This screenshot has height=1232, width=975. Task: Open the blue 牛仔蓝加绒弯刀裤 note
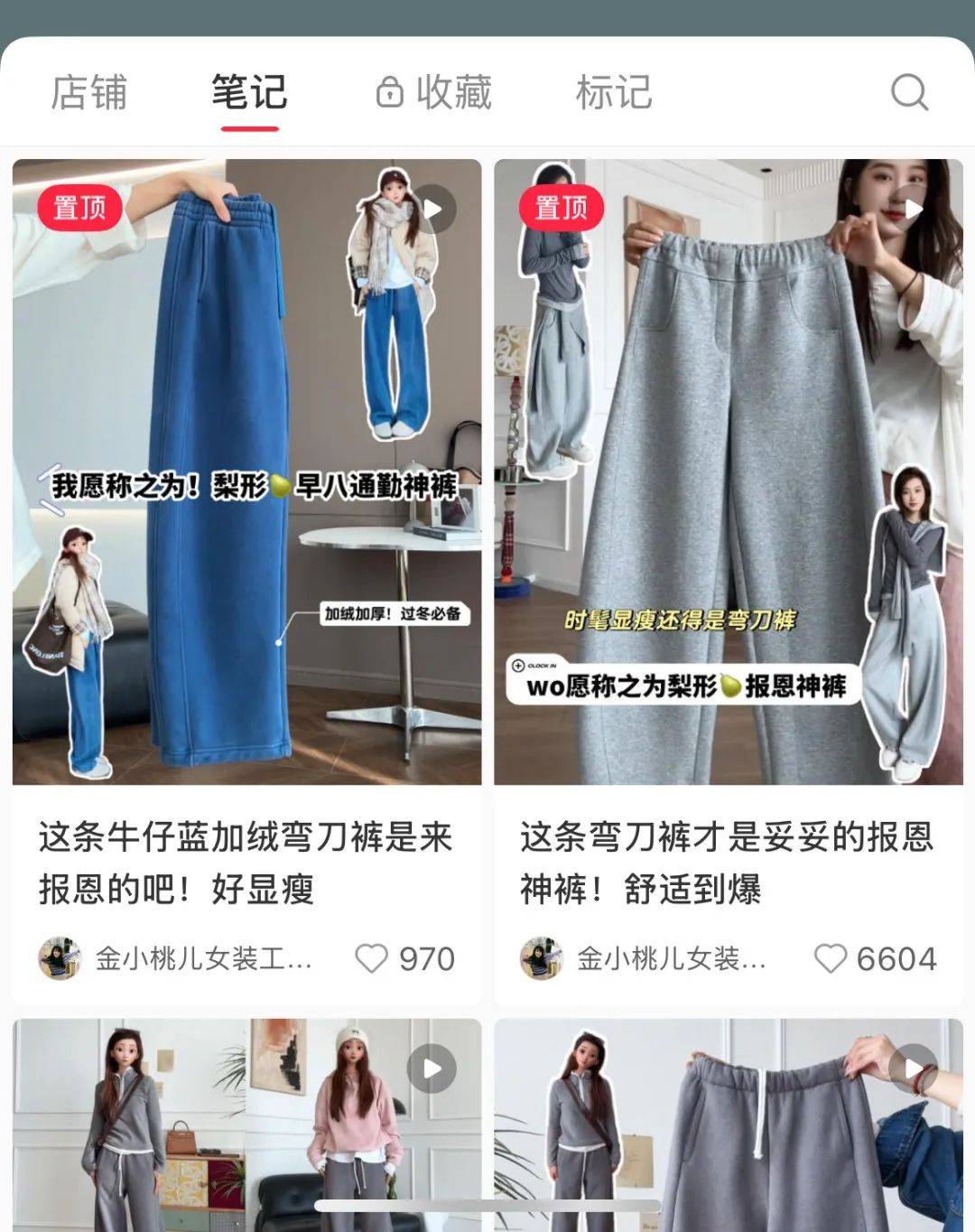pyautogui.click(x=246, y=471)
